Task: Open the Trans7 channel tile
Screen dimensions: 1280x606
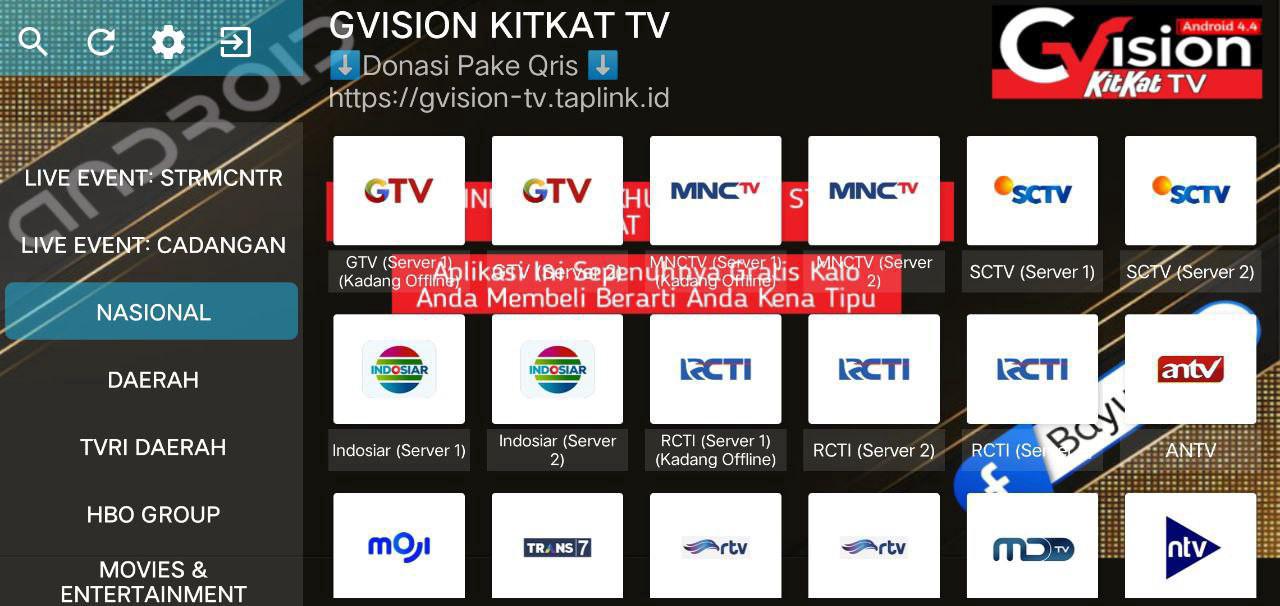Action: coord(557,547)
